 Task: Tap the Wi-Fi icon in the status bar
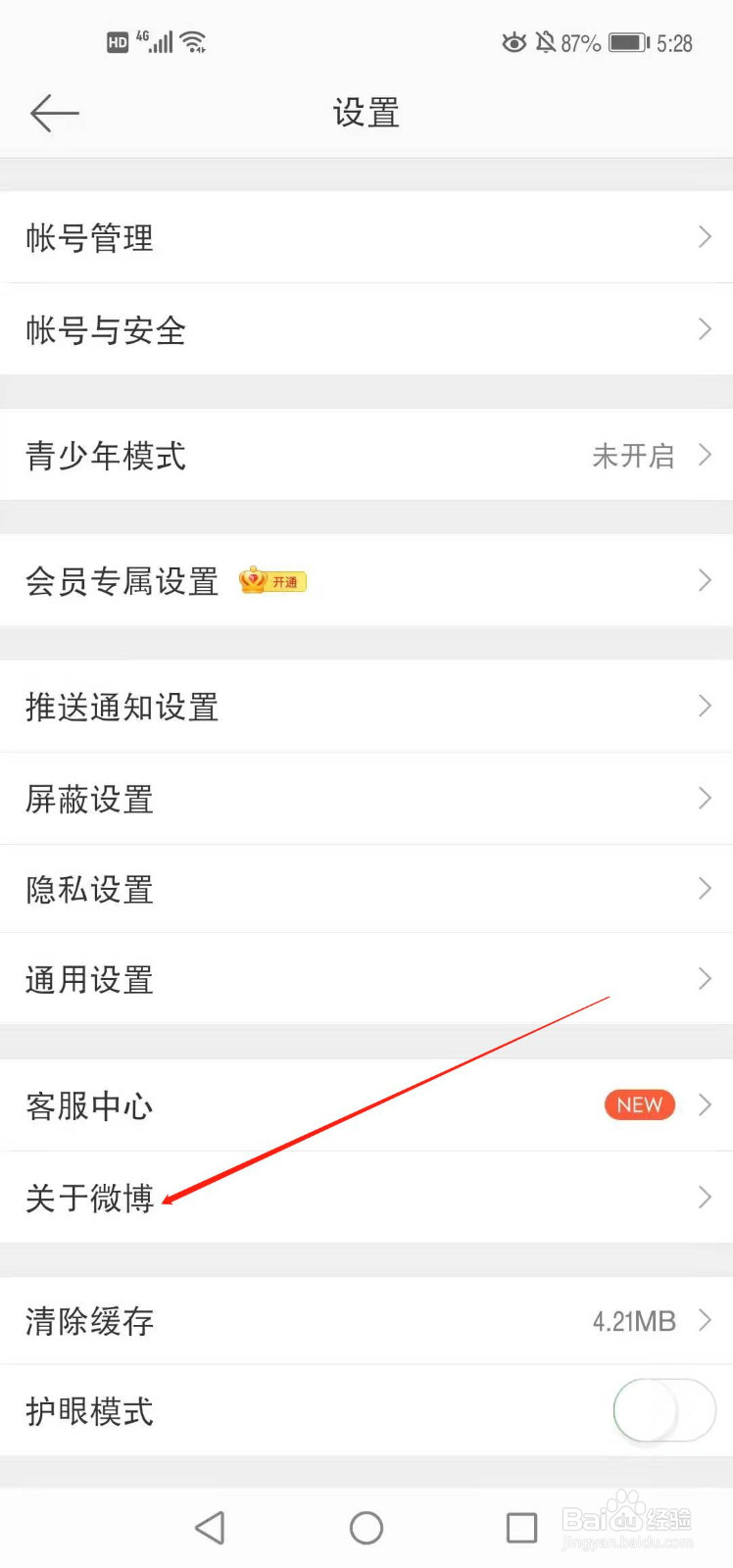(x=192, y=41)
